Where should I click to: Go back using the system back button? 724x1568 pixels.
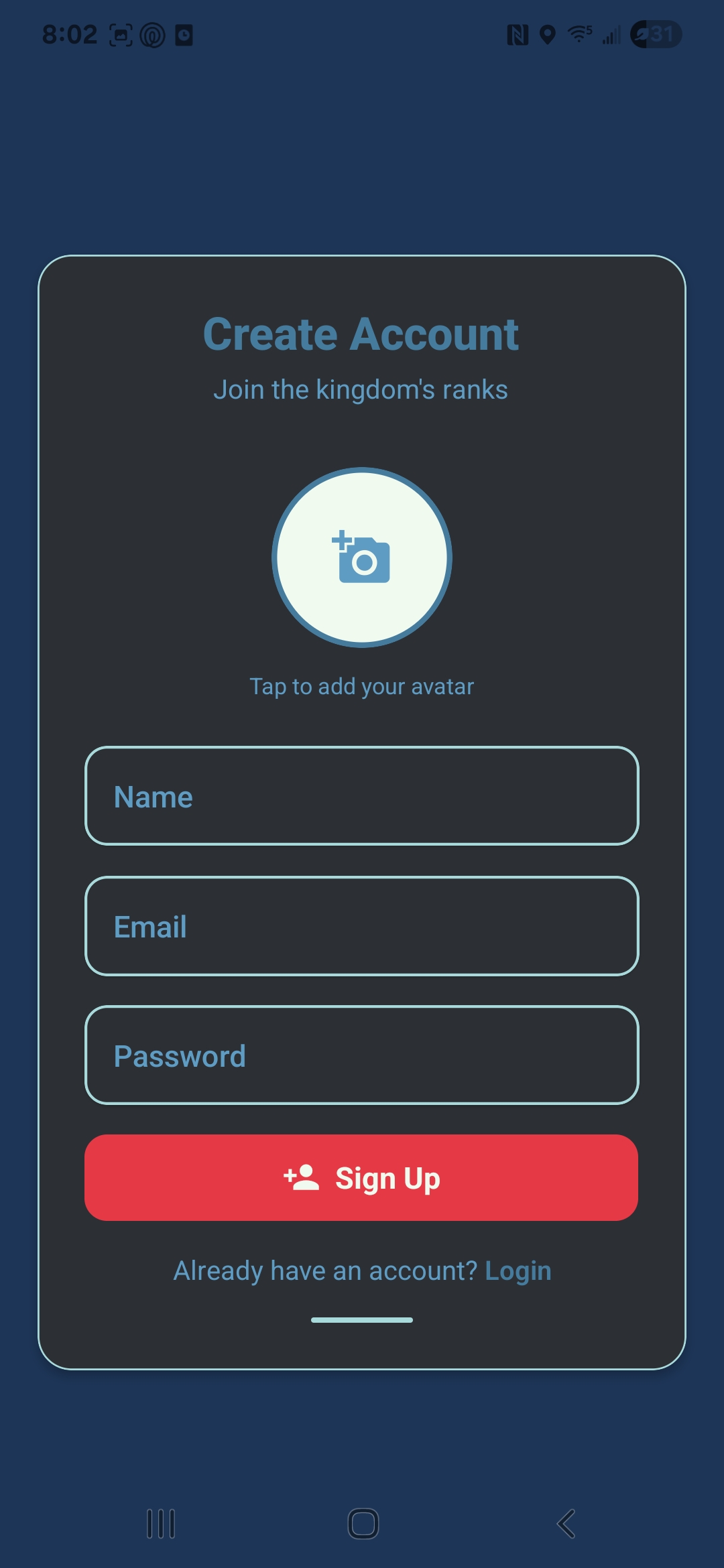click(x=566, y=1524)
